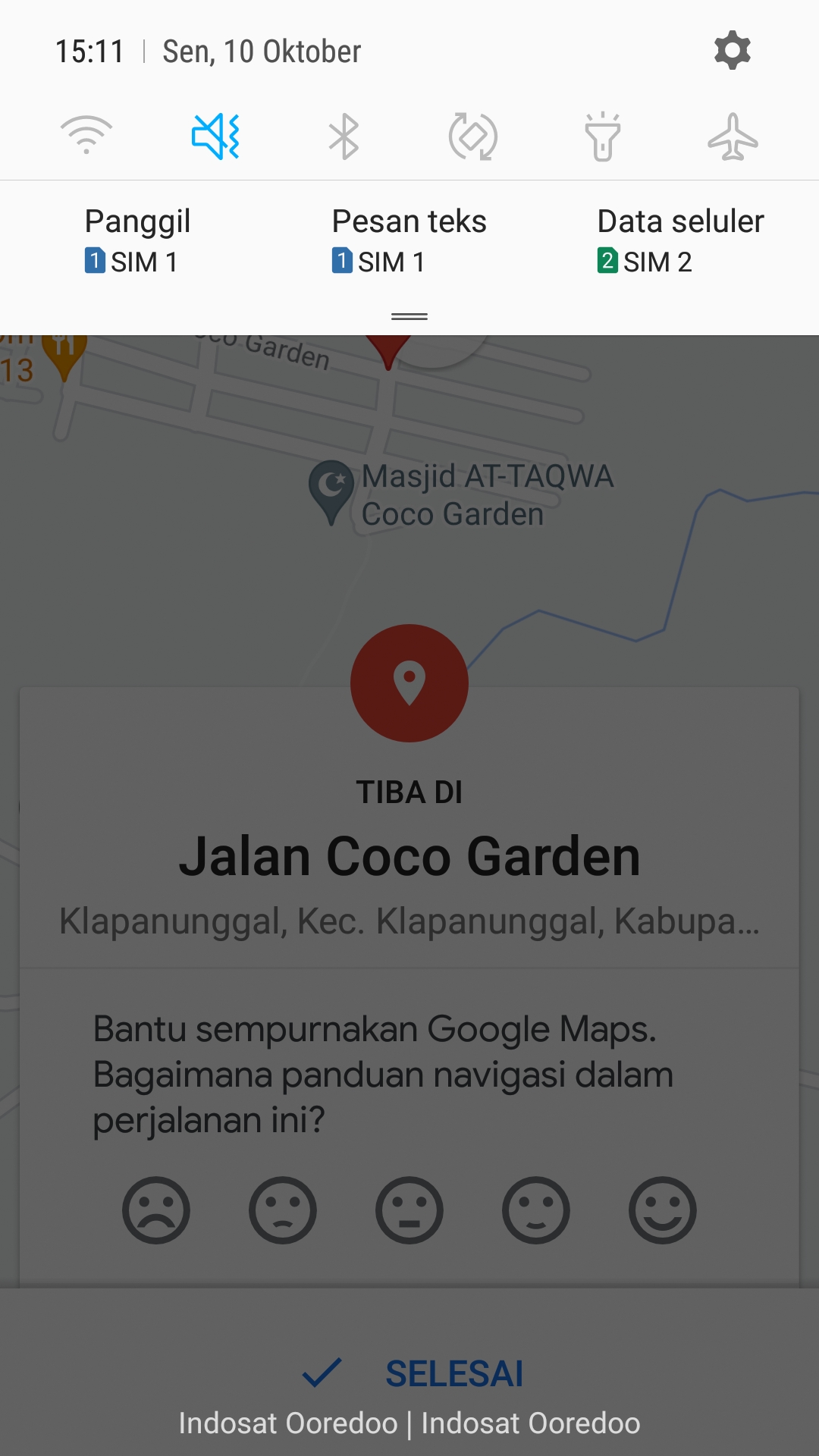
Task: Turn on Bluetooth
Action: pos(344,136)
